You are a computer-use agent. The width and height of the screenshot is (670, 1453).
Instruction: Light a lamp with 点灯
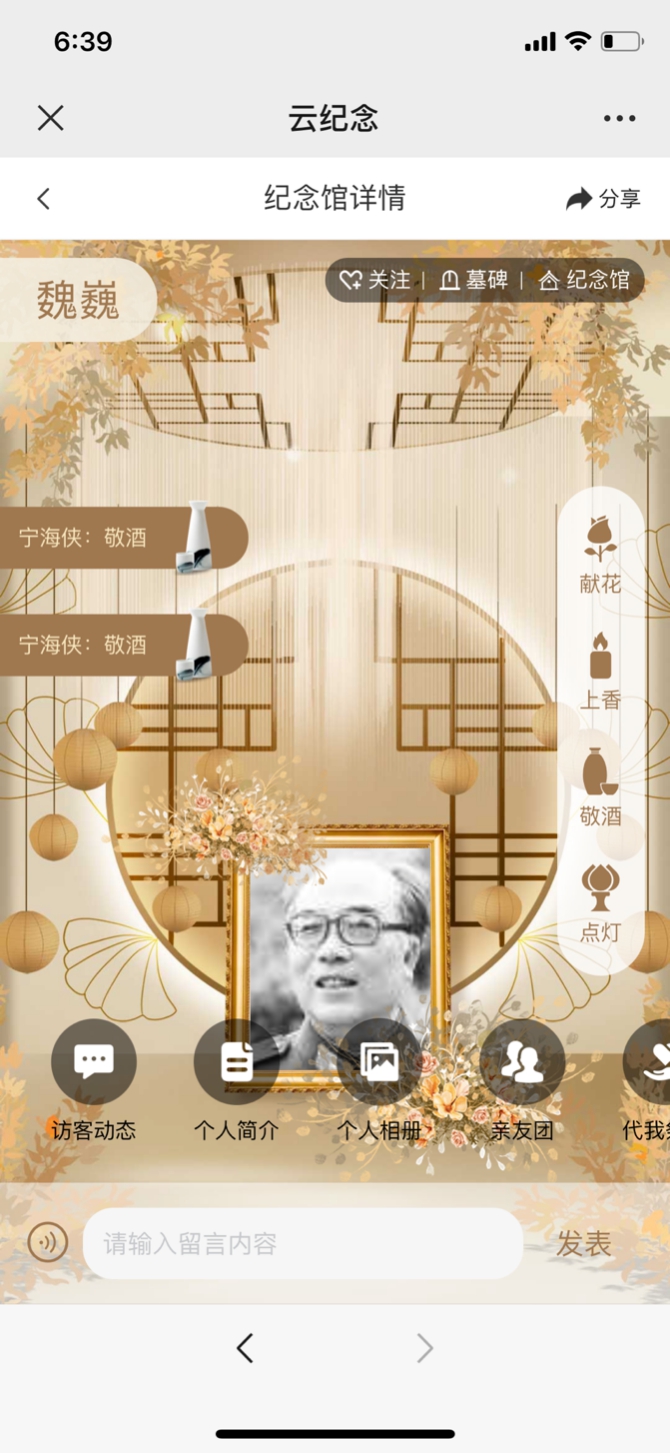coord(600,903)
